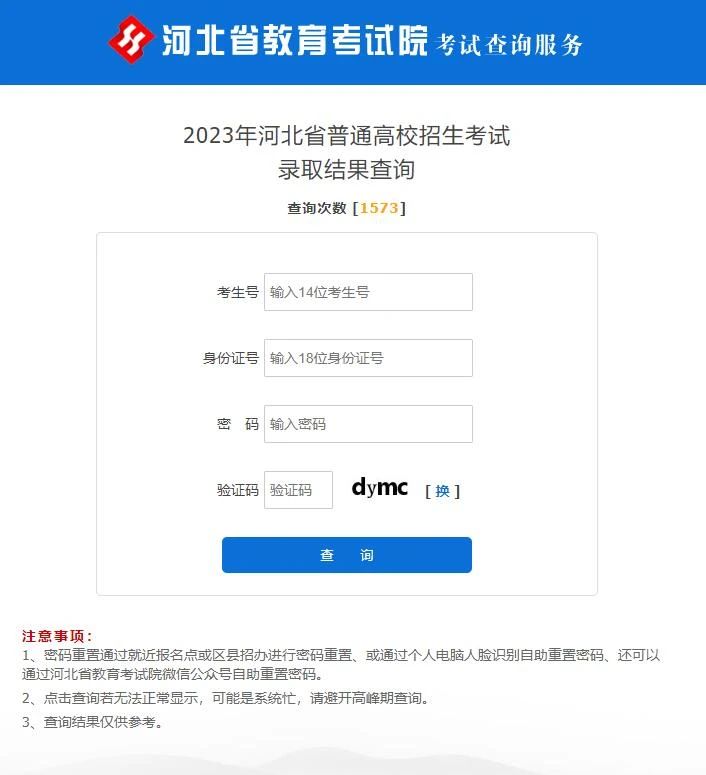Select the 密码 password field

click(368, 424)
